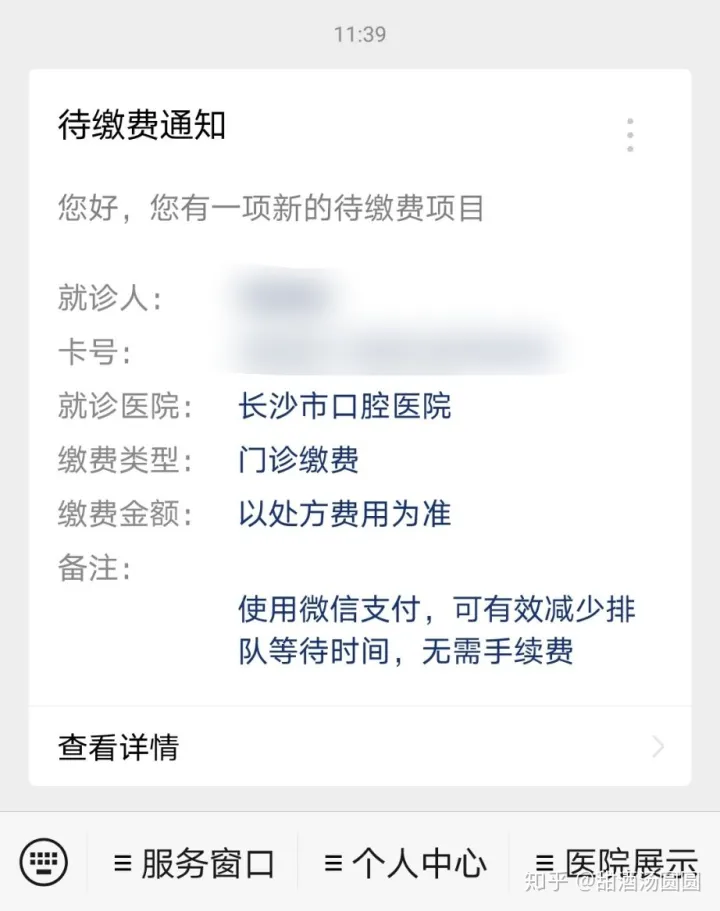Open the 长沙市口腔医院 hospital link
The width and height of the screenshot is (720, 911).
(x=344, y=406)
